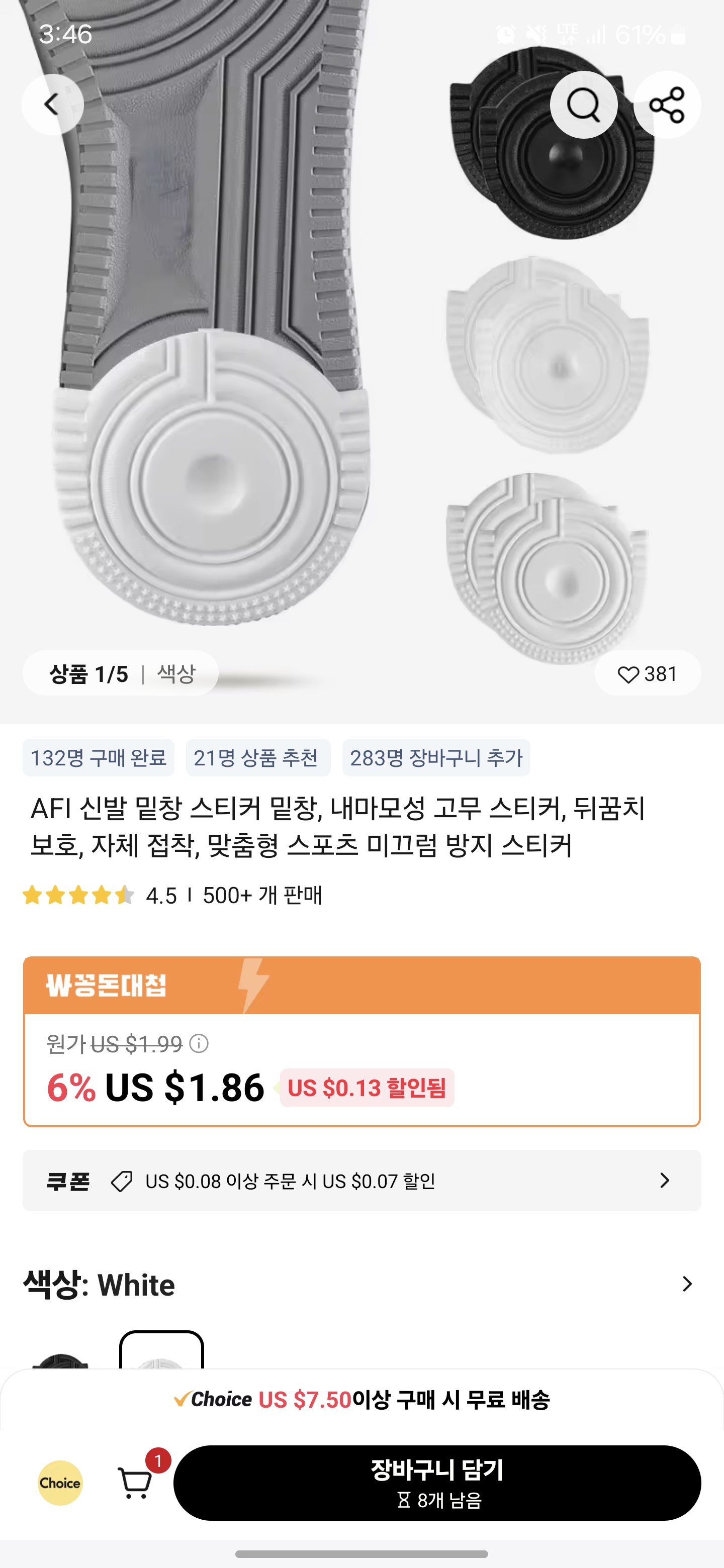Screen dimensions: 724x1568
Task: Select the black color swatch
Action: click(x=60, y=1360)
